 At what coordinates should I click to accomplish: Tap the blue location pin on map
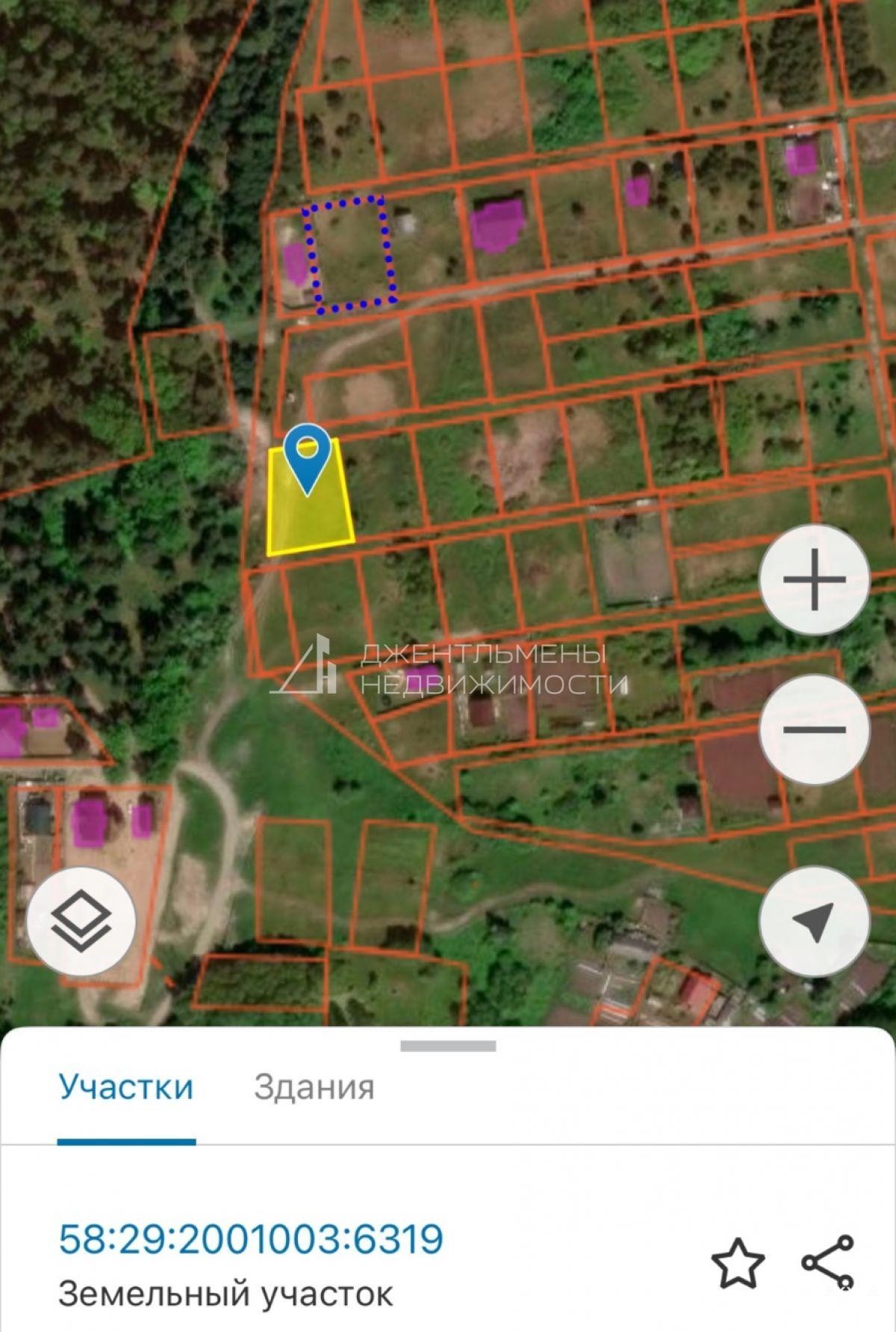click(307, 454)
